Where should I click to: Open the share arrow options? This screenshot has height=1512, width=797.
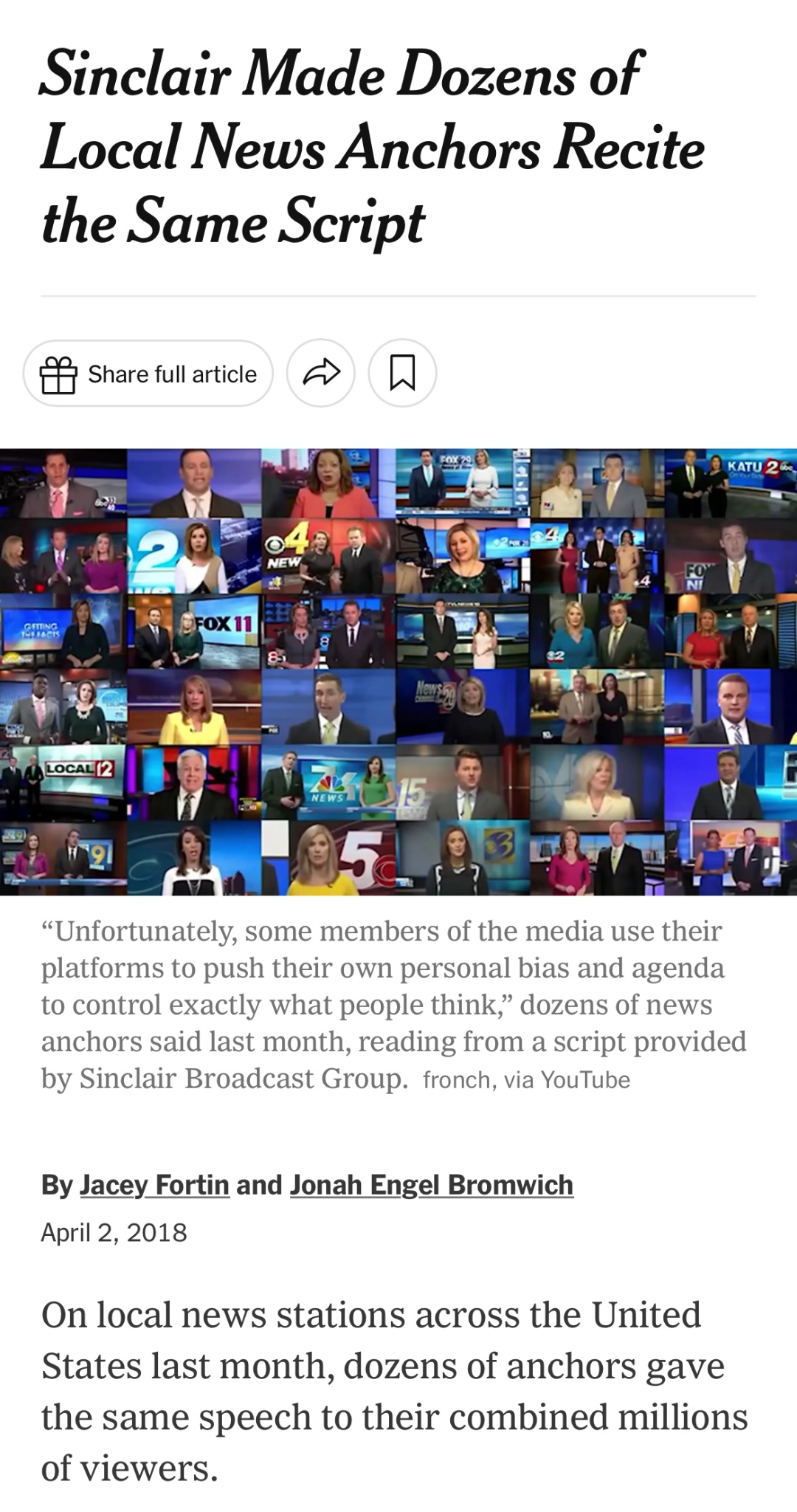click(321, 374)
